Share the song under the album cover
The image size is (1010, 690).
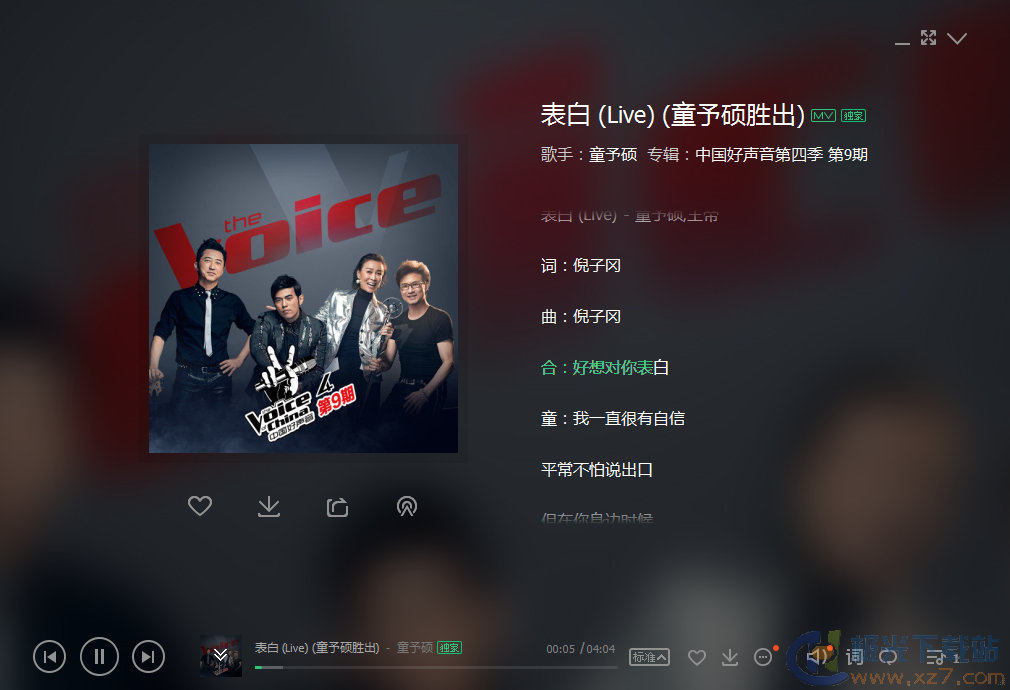coord(338,507)
